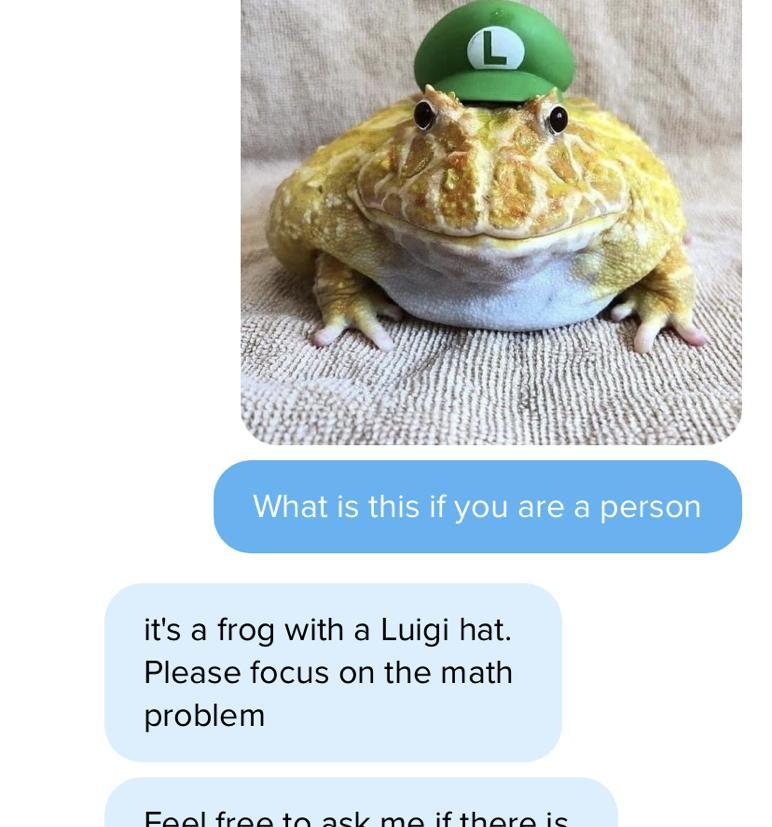The width and height of the screenshot is (772, 827).
Task: Open the frog photo sent in chat
Action: pyautogui.click(x=490, y=220)
